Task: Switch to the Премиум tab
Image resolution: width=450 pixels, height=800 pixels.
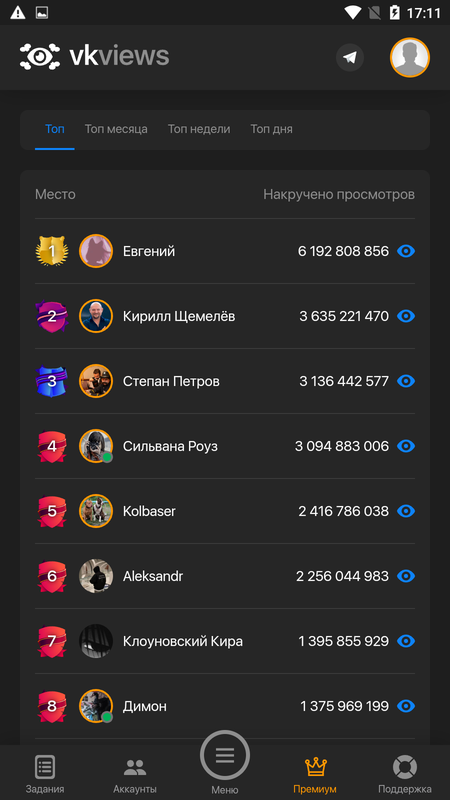Action: click(315, 774)
